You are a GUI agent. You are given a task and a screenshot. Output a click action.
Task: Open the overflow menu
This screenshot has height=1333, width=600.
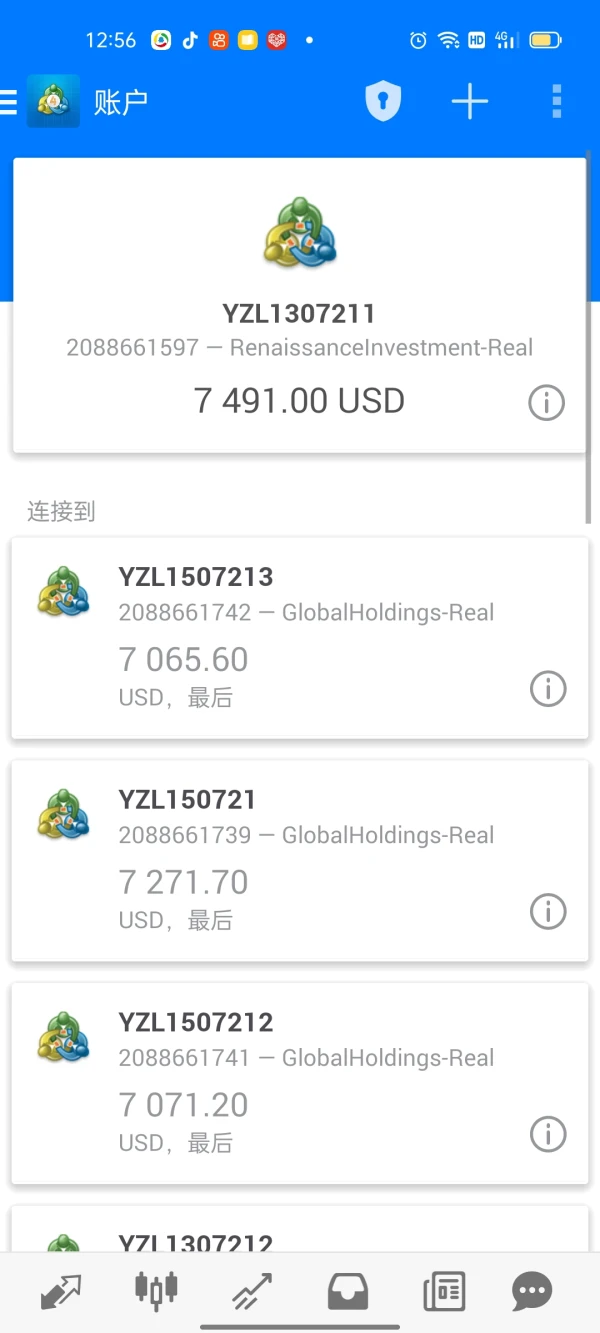[x=557, y=101]
